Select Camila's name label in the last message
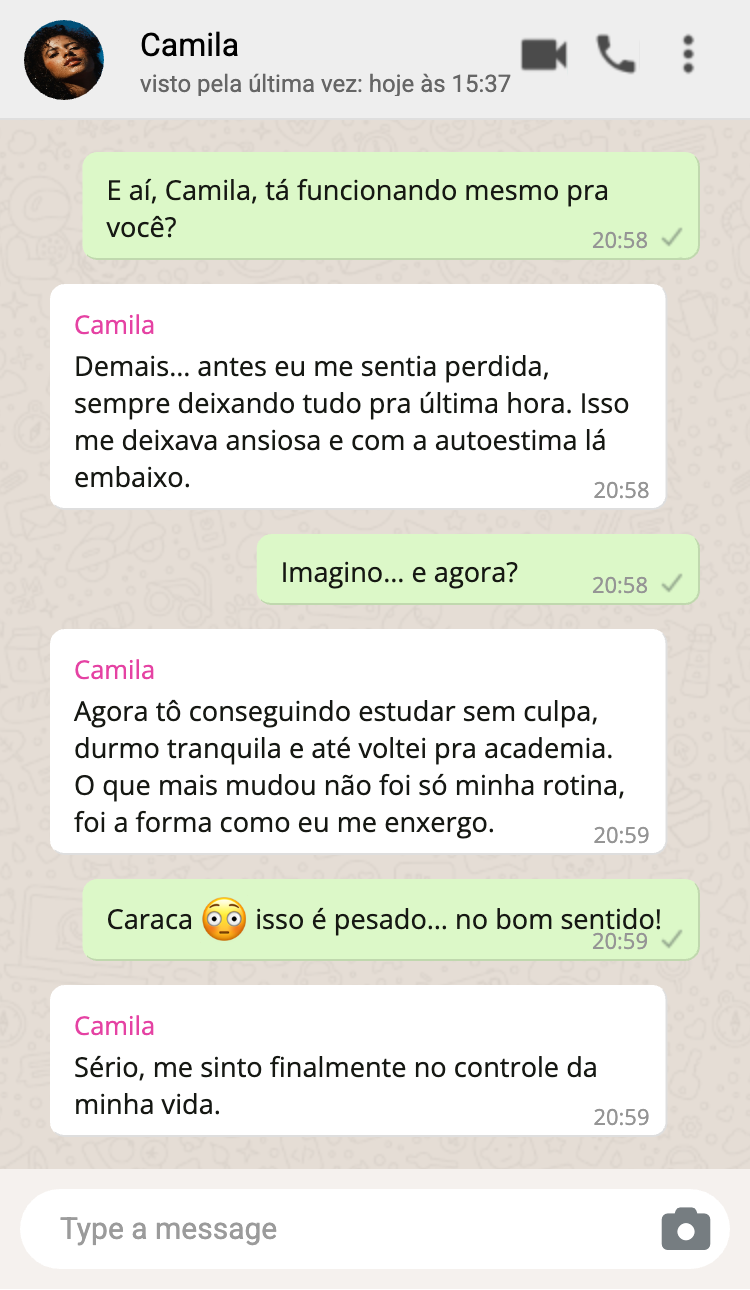 click(114, 1026)
